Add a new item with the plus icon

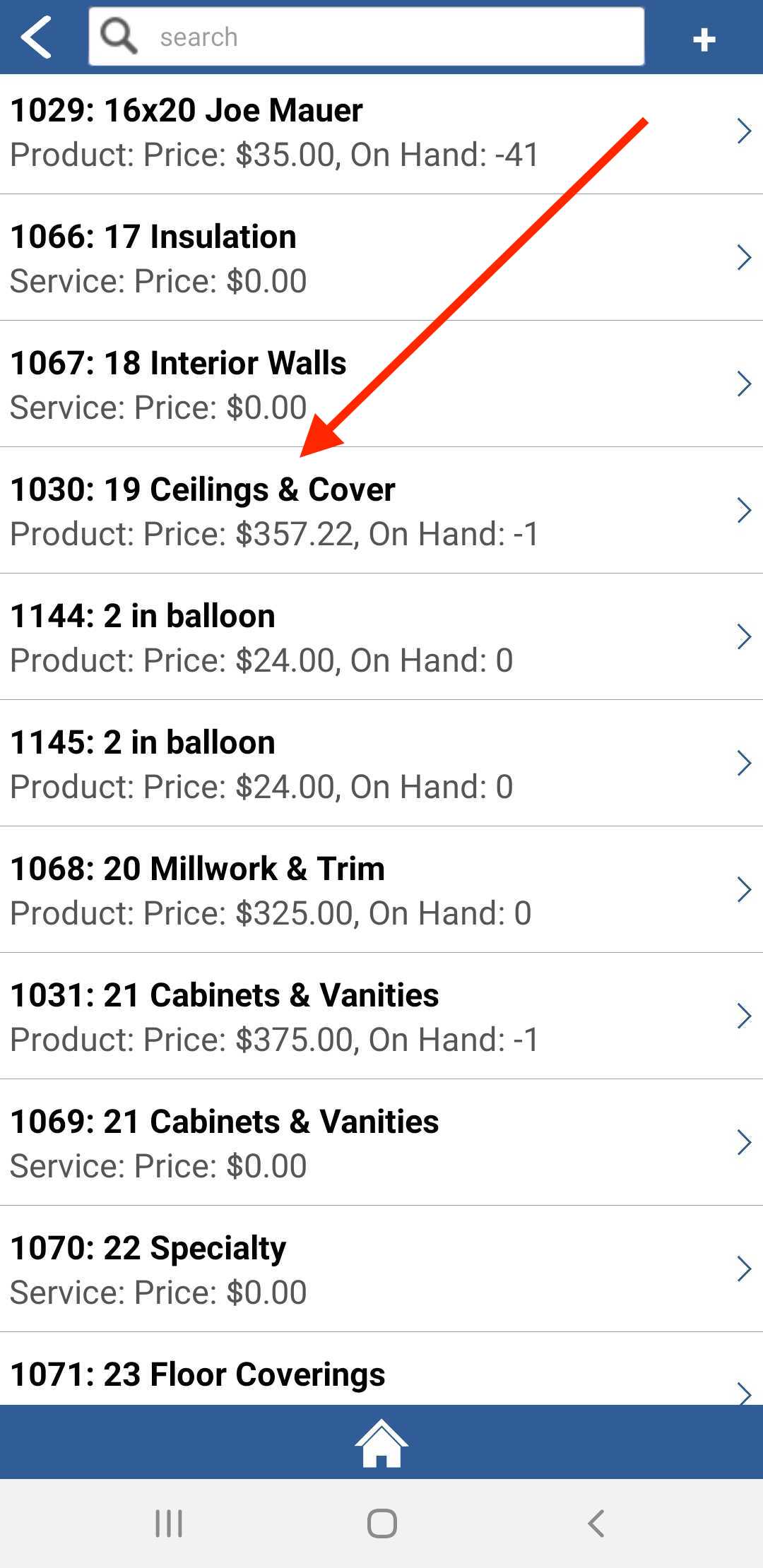coord(704,40)
